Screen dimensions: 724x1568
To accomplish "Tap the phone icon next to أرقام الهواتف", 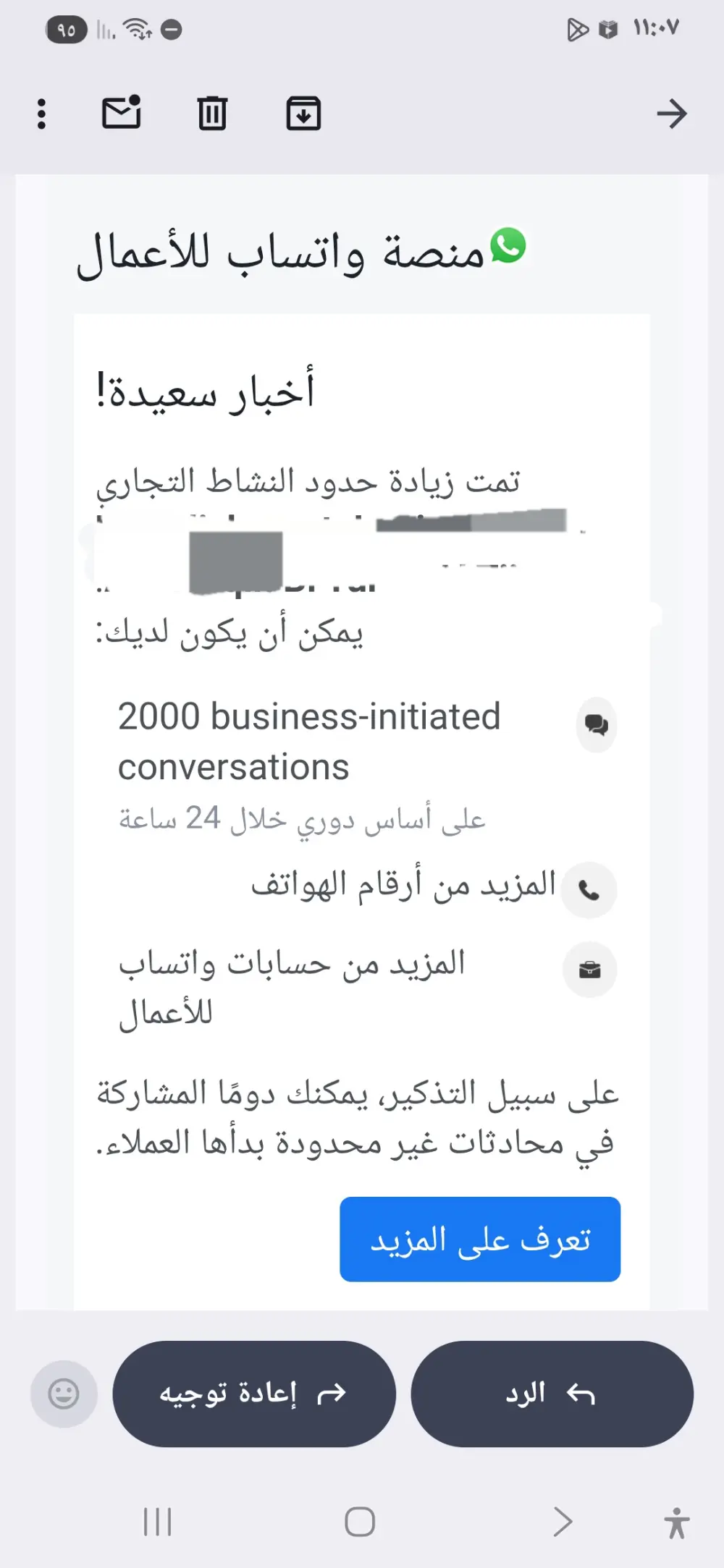I will point(589,891).
